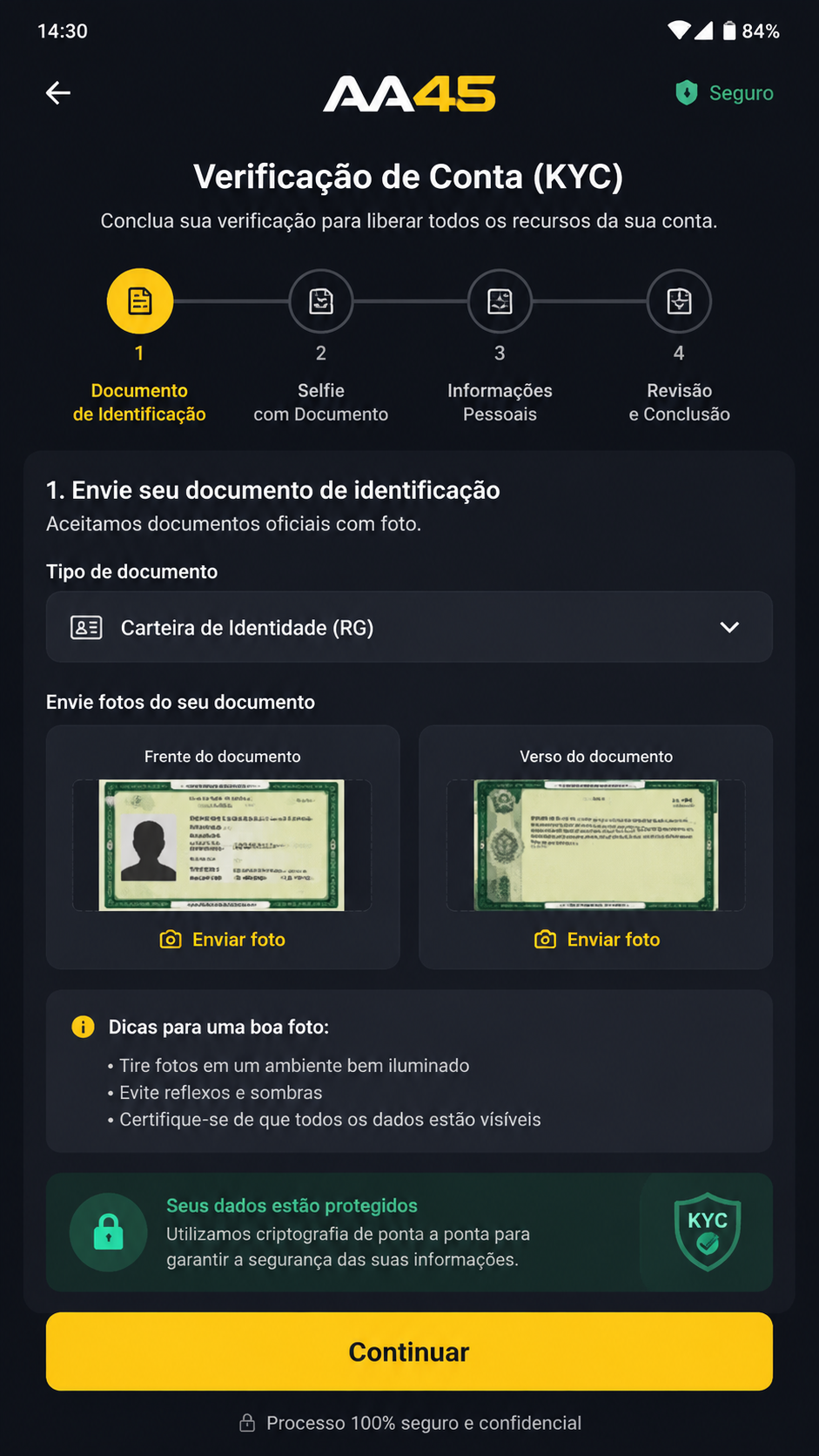Tap Enviar foto for Frente do documento

223,940
